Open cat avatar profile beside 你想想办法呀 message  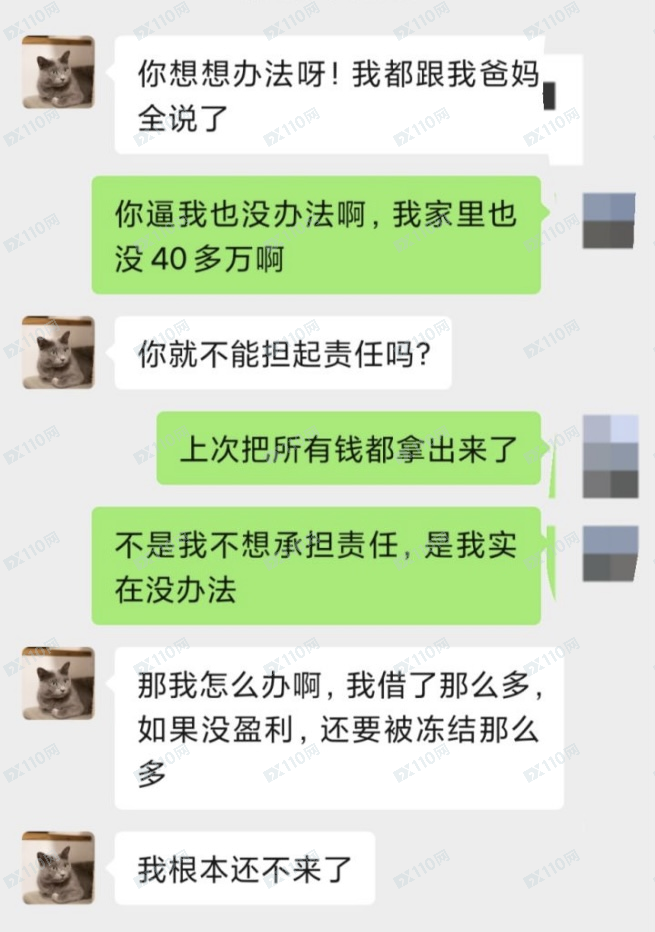tap(58, 72)
